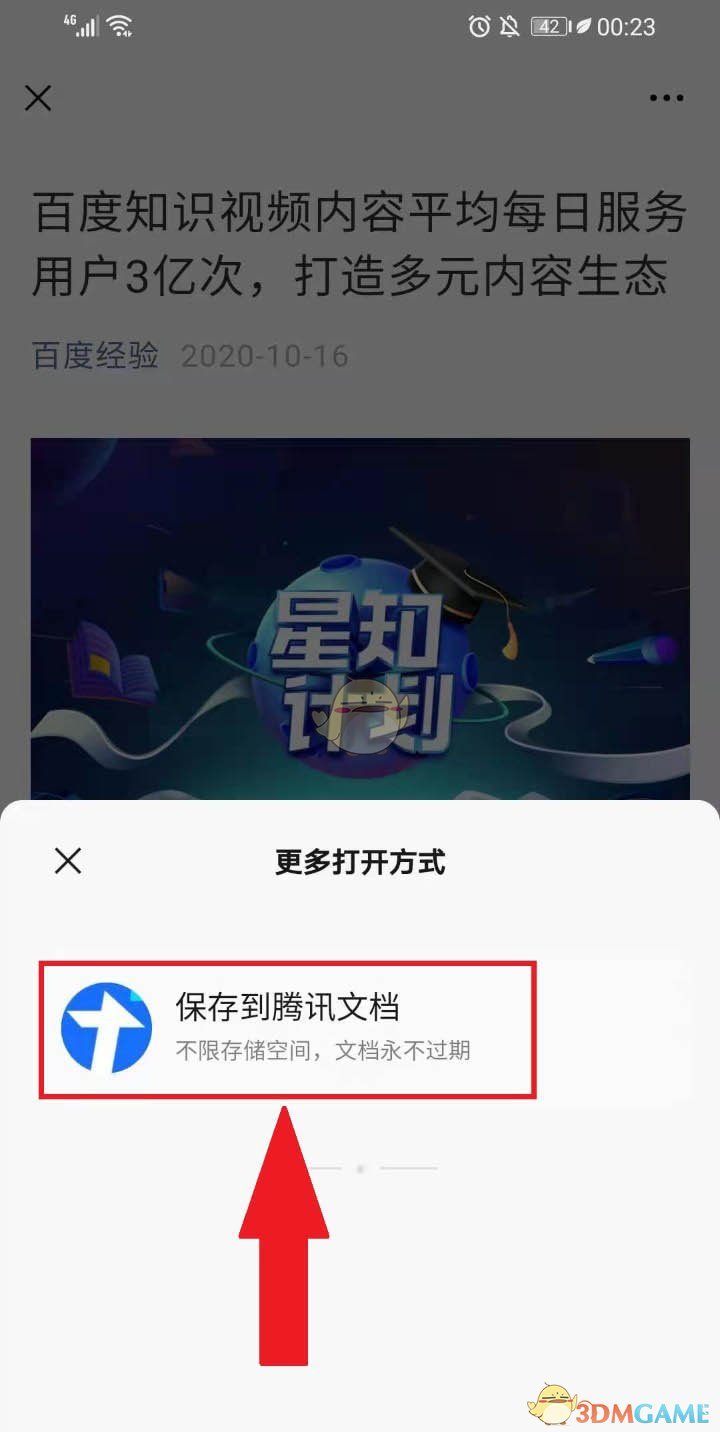Close the article page
Viewport: 720px width, 1432px height.
coord(38,98)
